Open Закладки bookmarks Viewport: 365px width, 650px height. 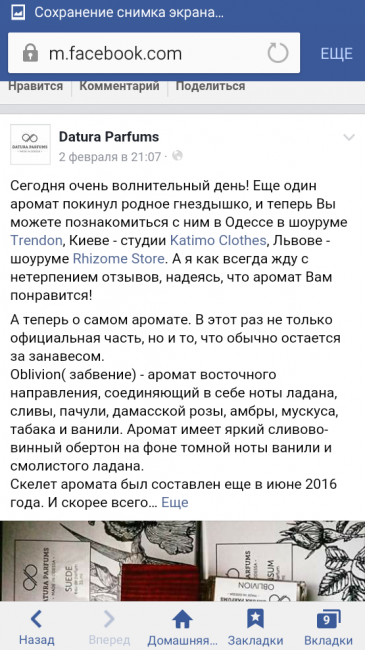[256, 627]
